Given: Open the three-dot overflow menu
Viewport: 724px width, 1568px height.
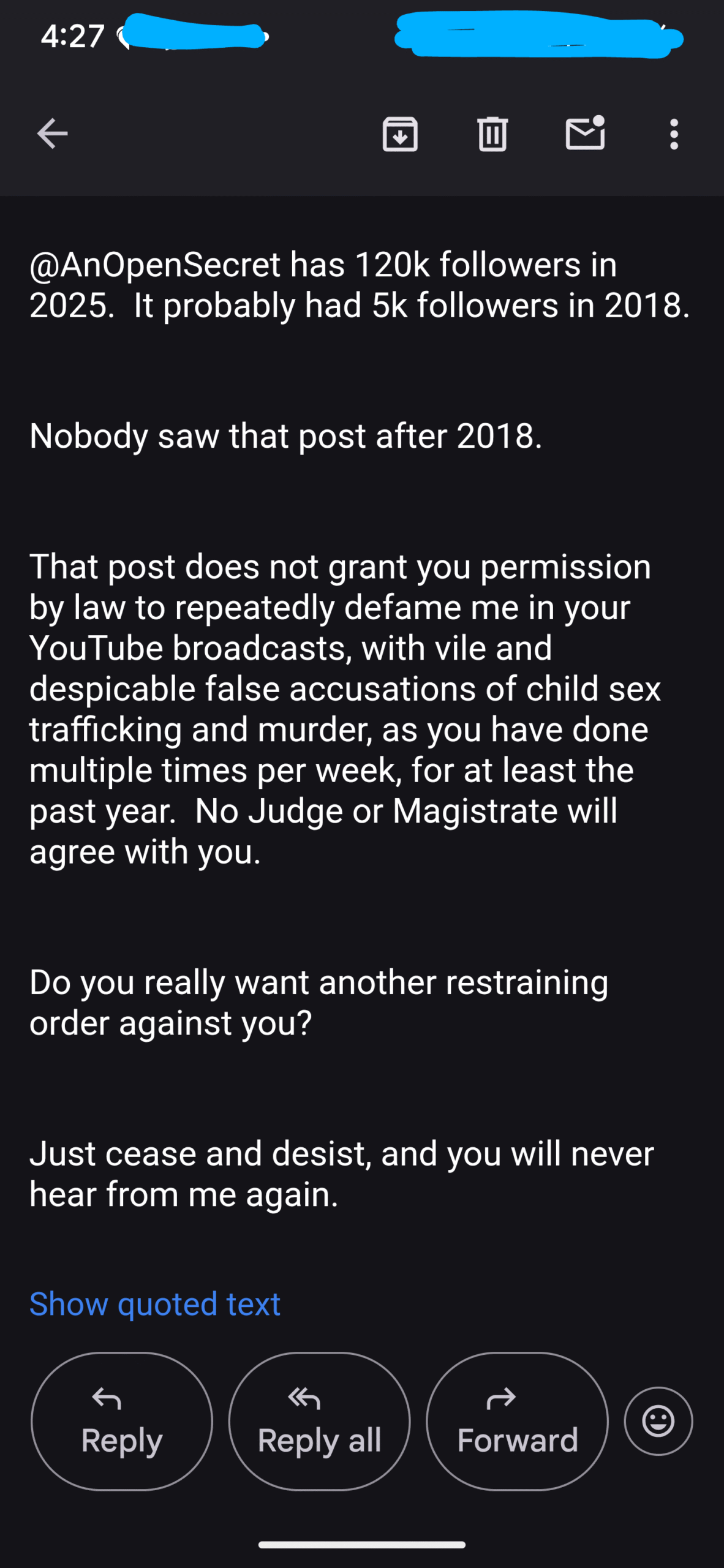Looking at the screenshot, I should tap(674, 134).
